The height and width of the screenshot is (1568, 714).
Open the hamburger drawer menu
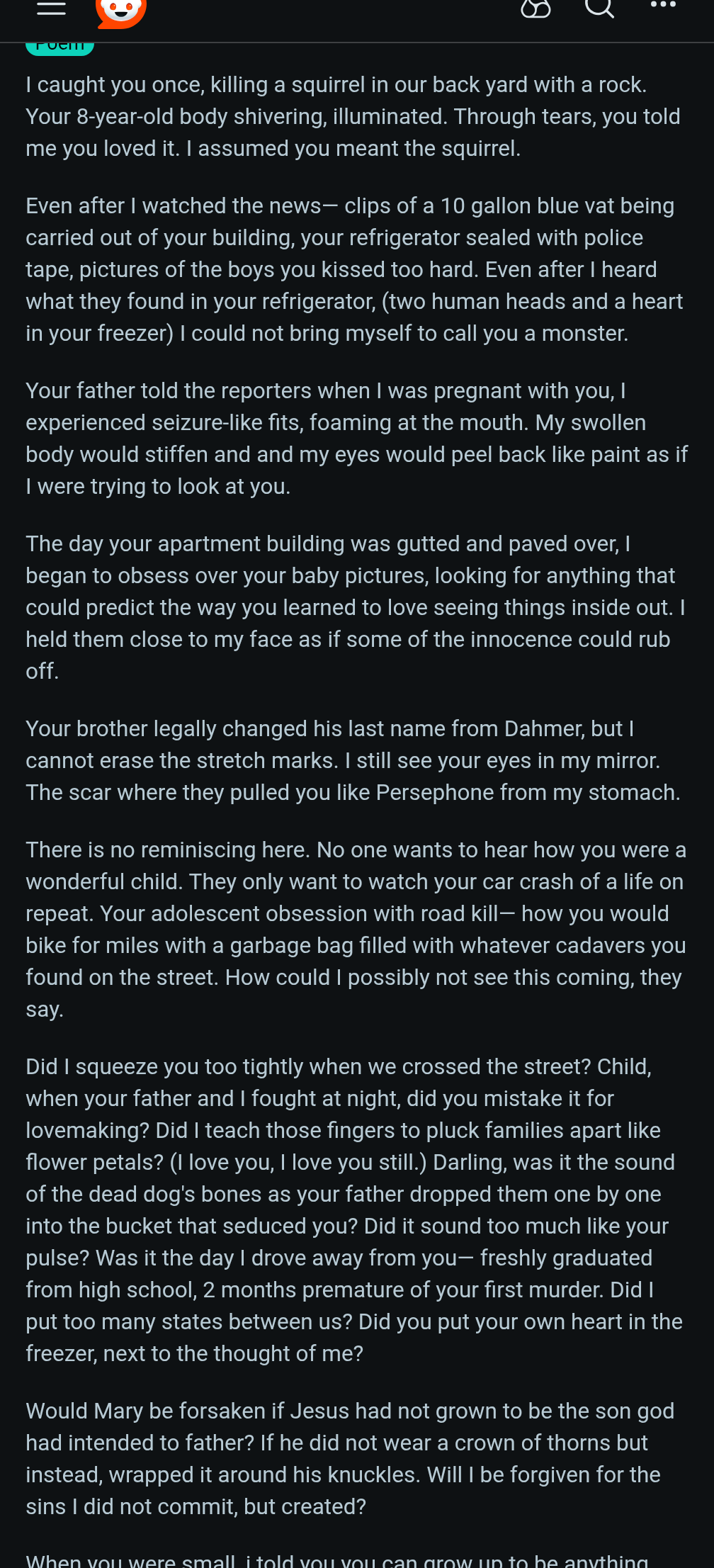tap(51, 7)
